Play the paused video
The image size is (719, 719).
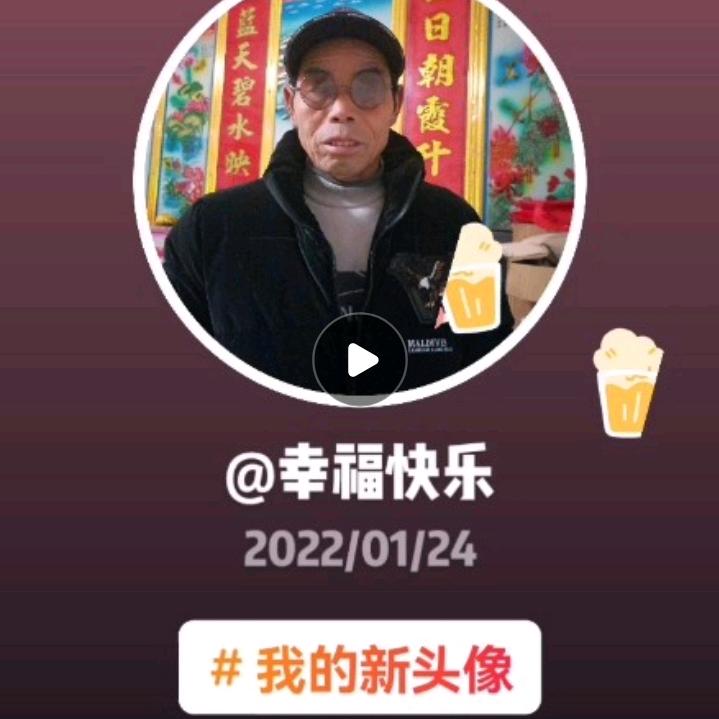coord(360,360)
